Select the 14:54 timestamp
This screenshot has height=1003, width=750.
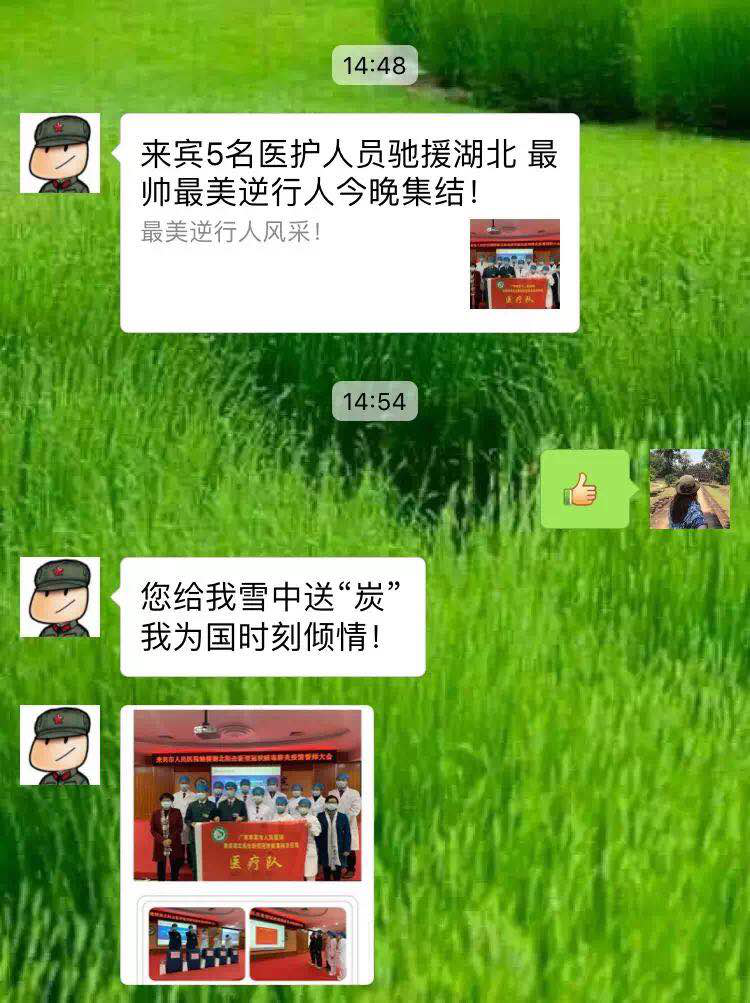point(374,401)
